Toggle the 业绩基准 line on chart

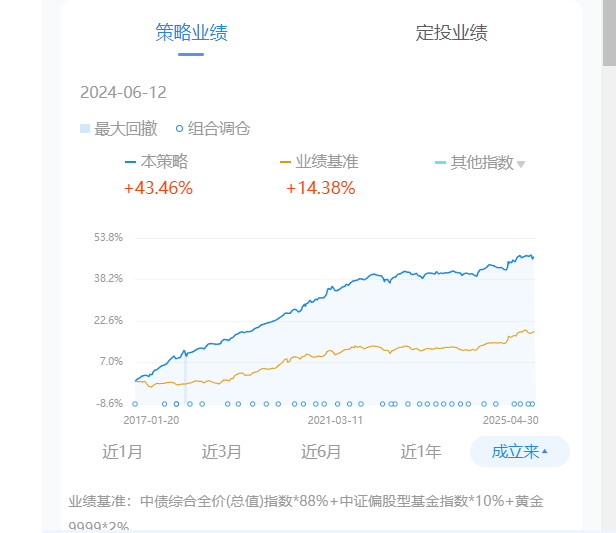click(319, 161)
